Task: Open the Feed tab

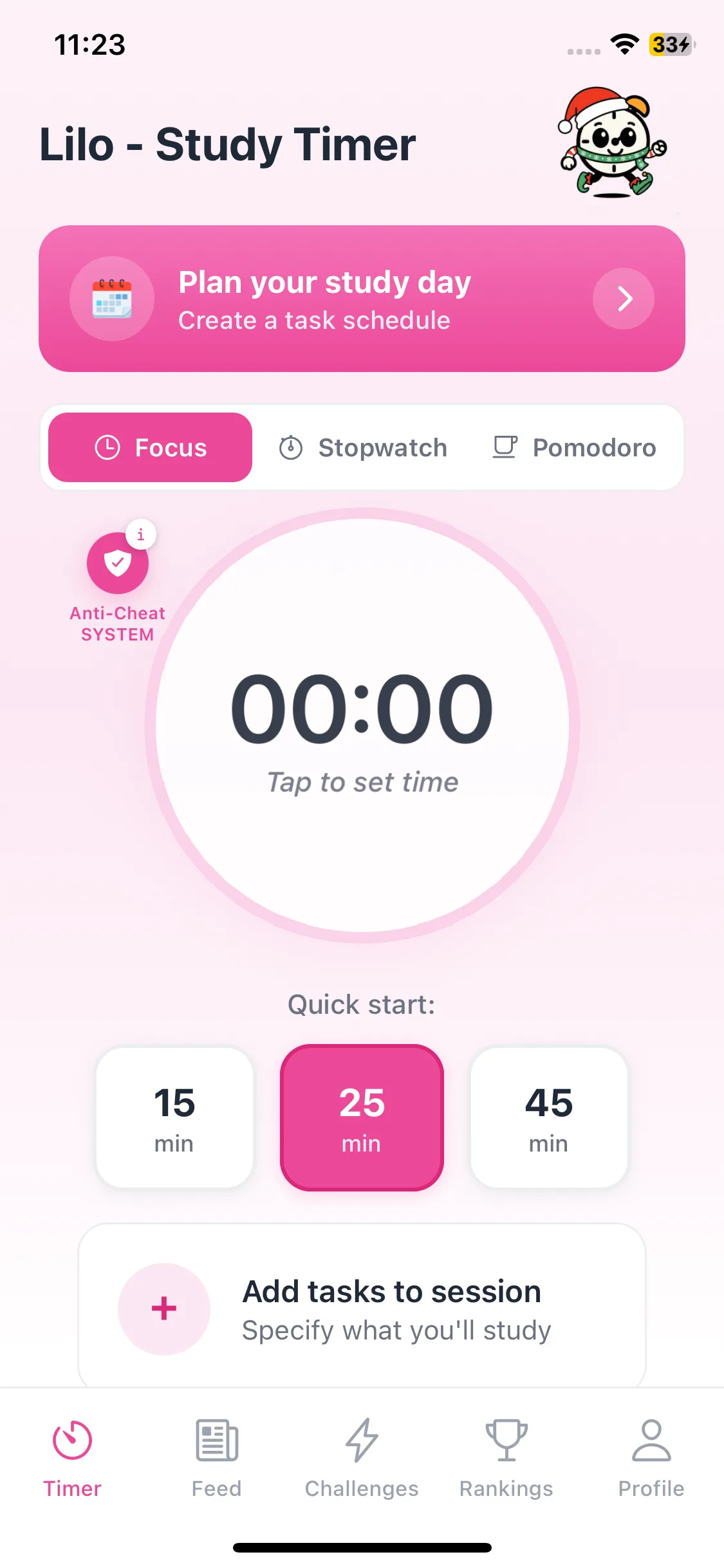Action: (x=217, y=1457)
